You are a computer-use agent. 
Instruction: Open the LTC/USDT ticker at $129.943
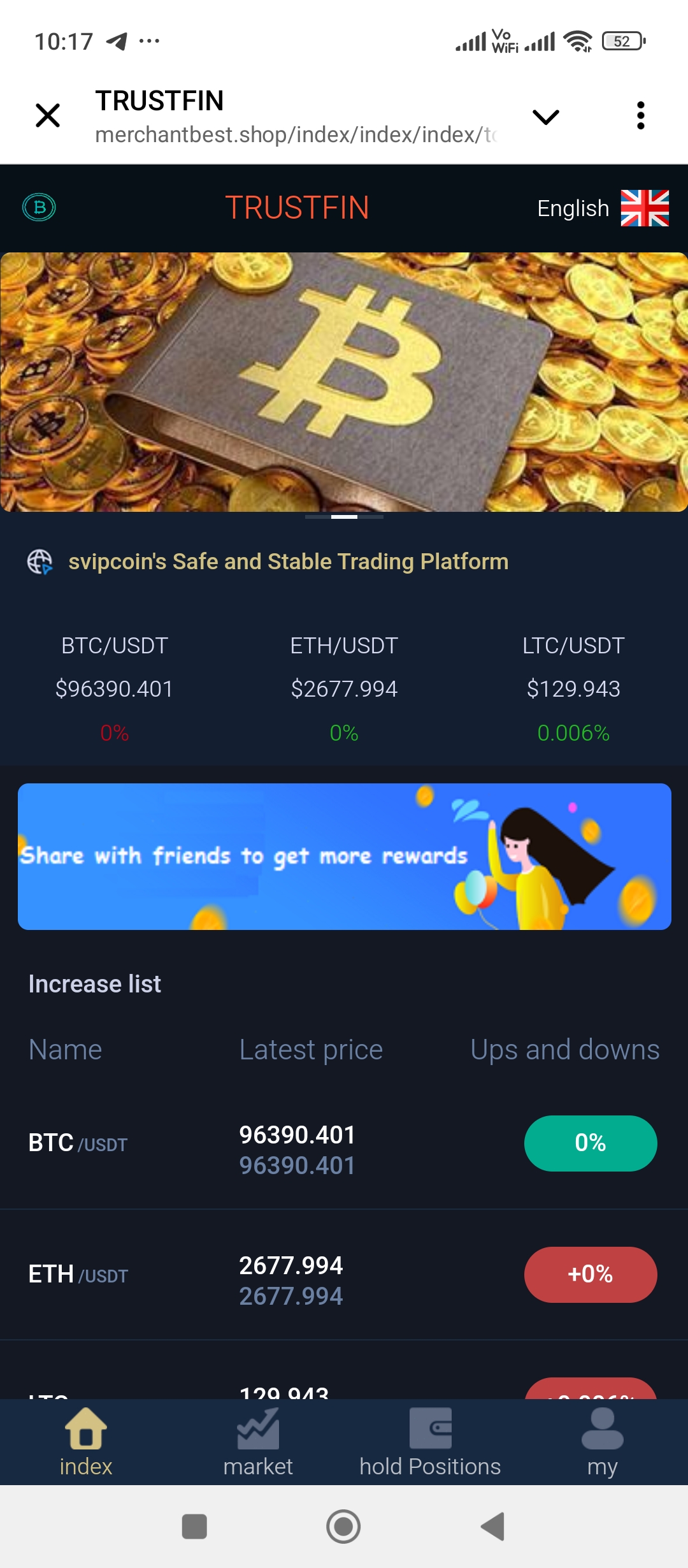pyautogui.click(x=573, y=688)
